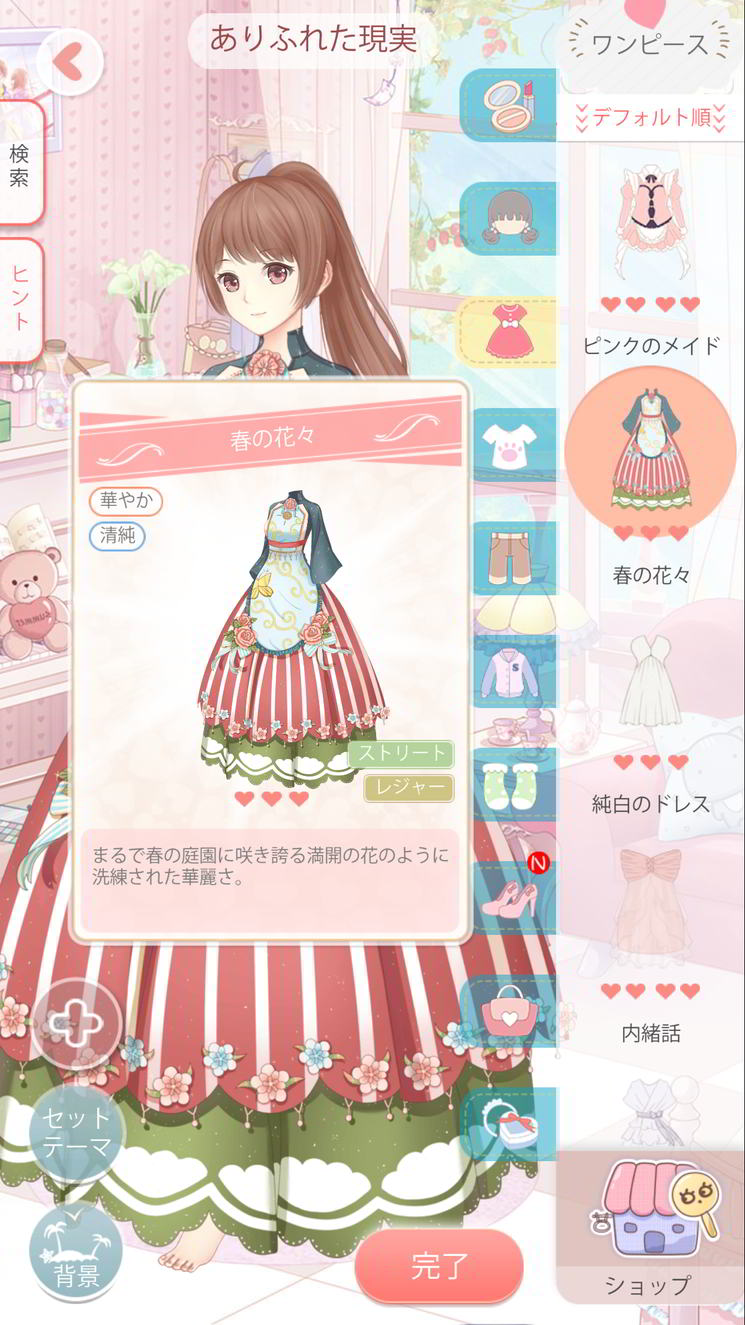The image size is (745, 1325).
Task: Open the セットテーマ set theme button
Action: (77, 1132)
